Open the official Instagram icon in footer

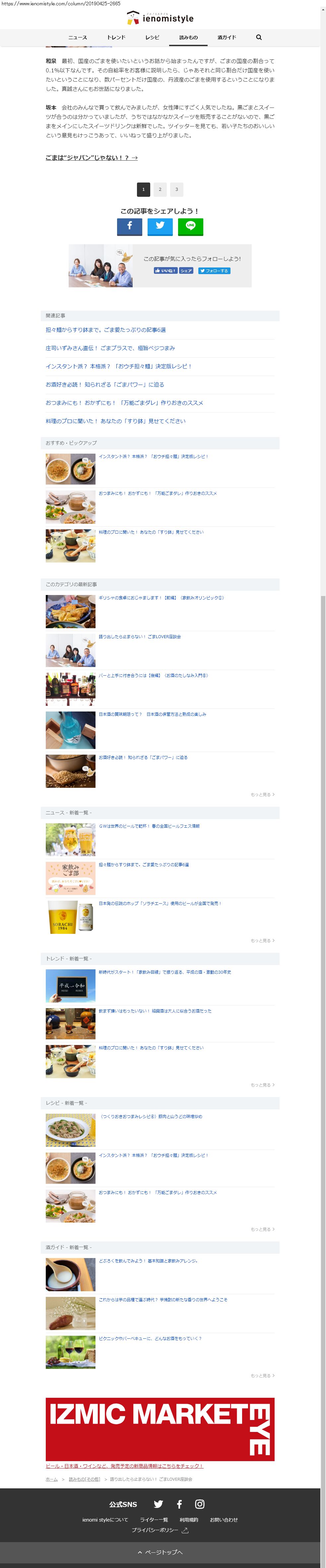[200, 1504]
